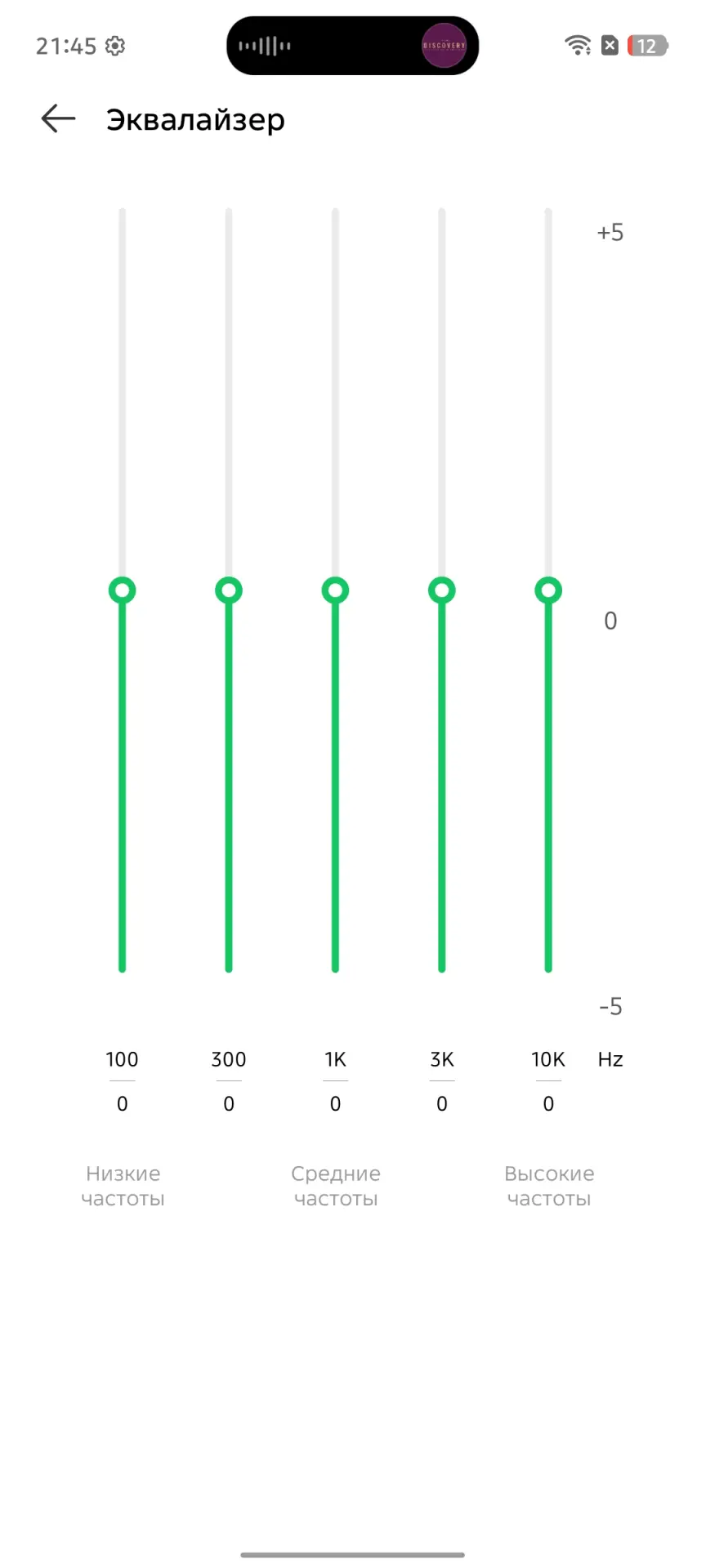Go back from the Эквалайзер screen

pos(58,119)
